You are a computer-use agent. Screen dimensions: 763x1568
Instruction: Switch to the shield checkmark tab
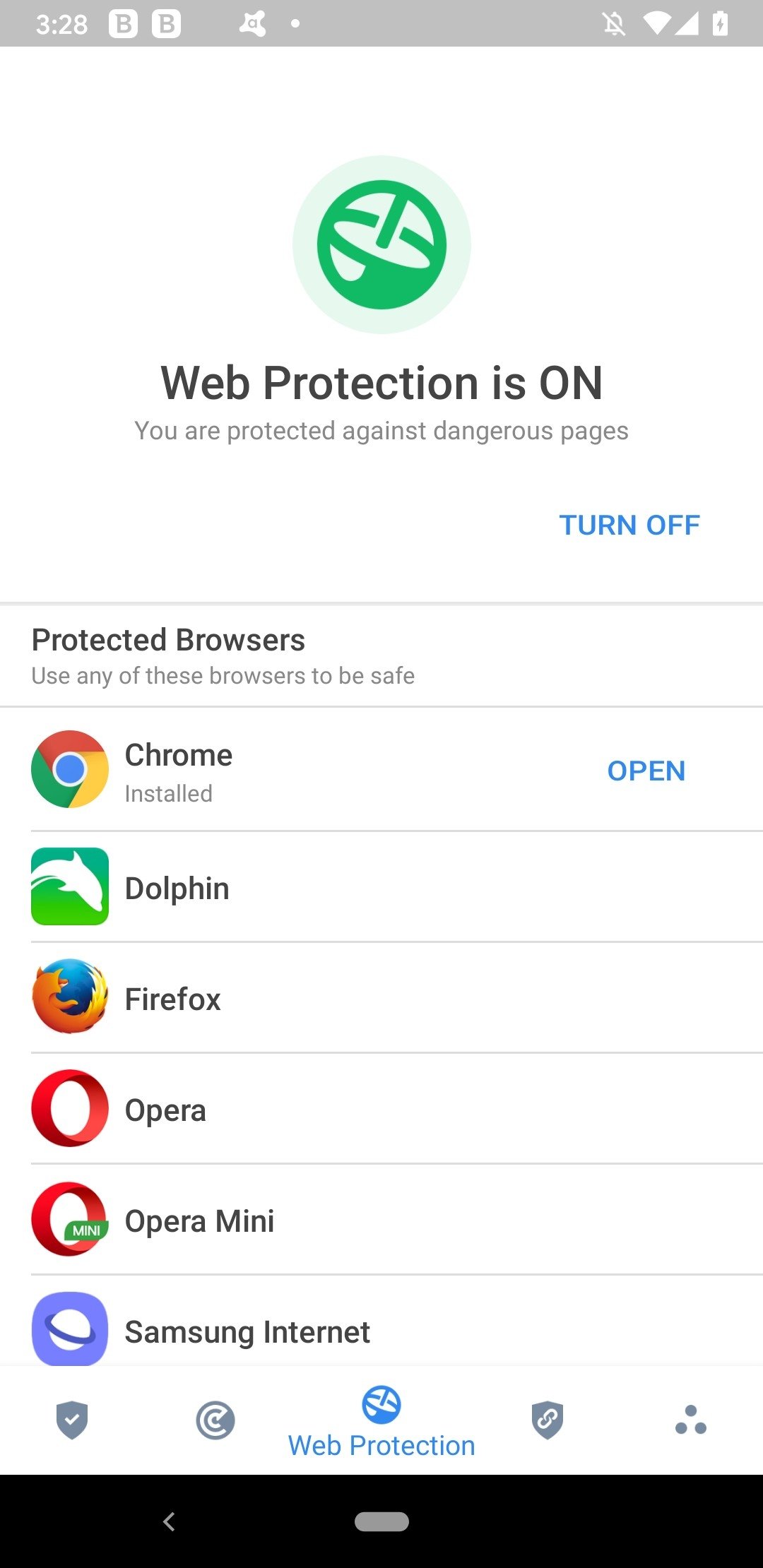click(x=72, y=1420)
